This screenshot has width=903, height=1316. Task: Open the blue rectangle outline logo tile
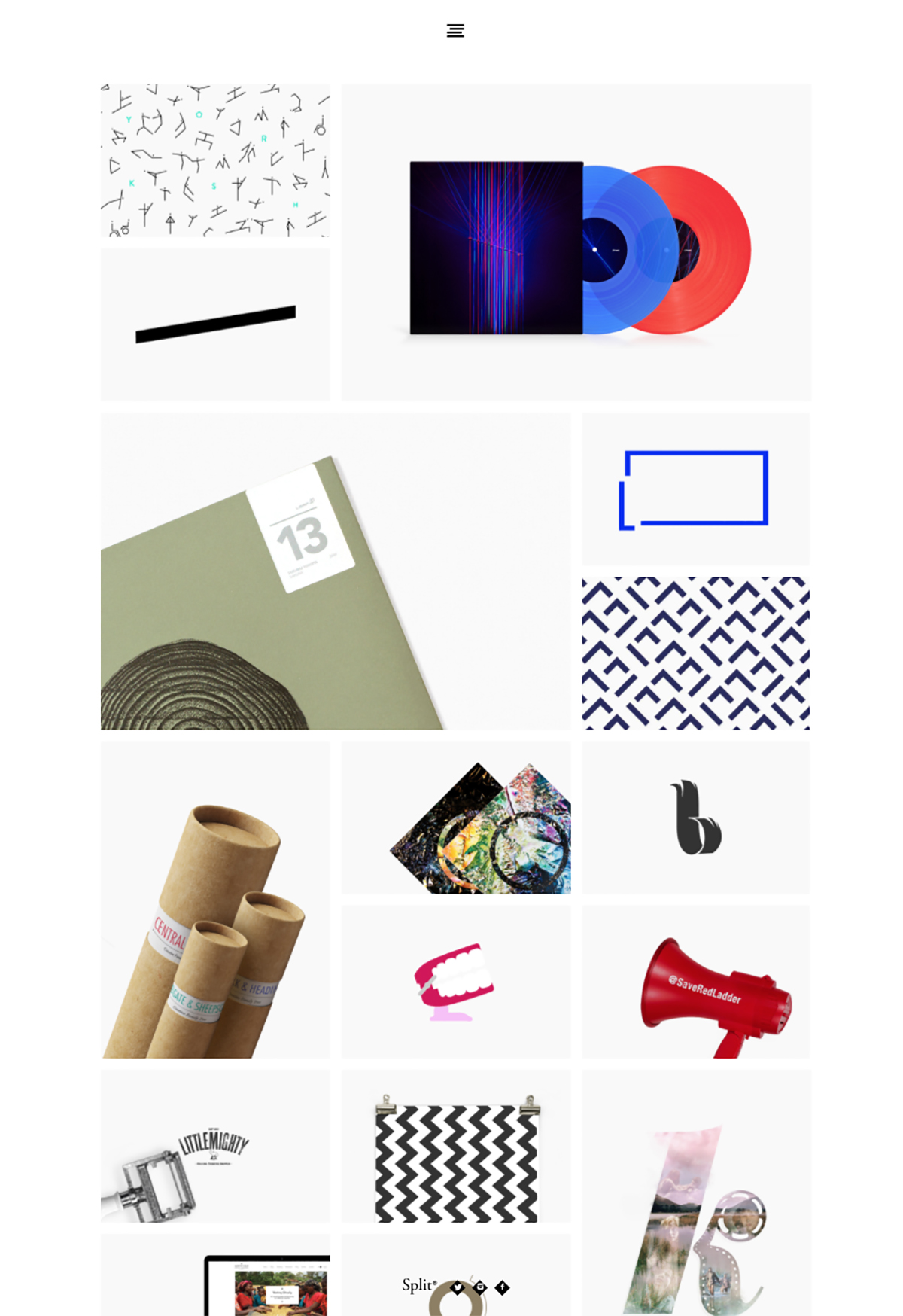[695, 489]
